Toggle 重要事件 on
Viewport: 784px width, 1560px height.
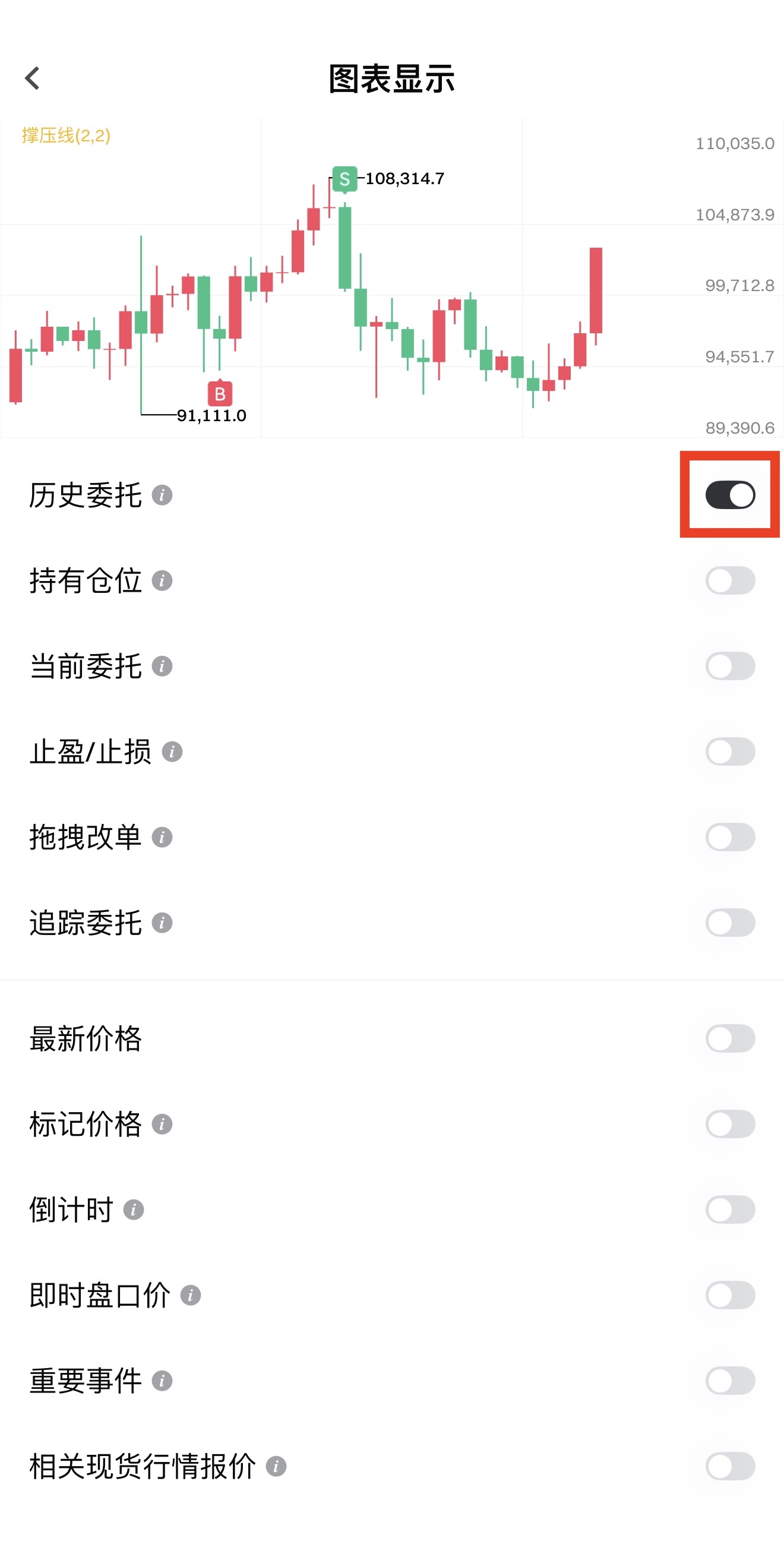(729, 1381)
